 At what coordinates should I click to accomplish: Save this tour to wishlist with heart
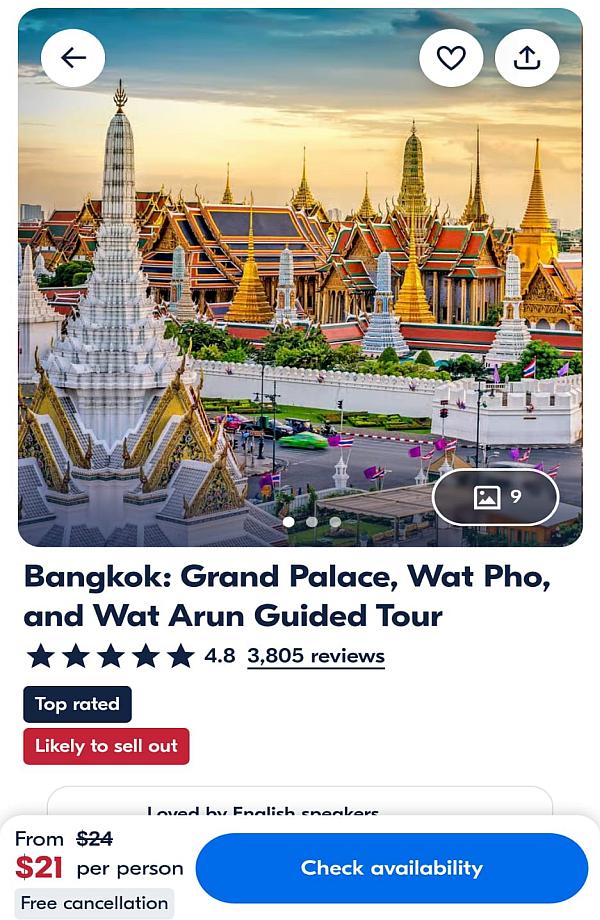pos(451,58)
